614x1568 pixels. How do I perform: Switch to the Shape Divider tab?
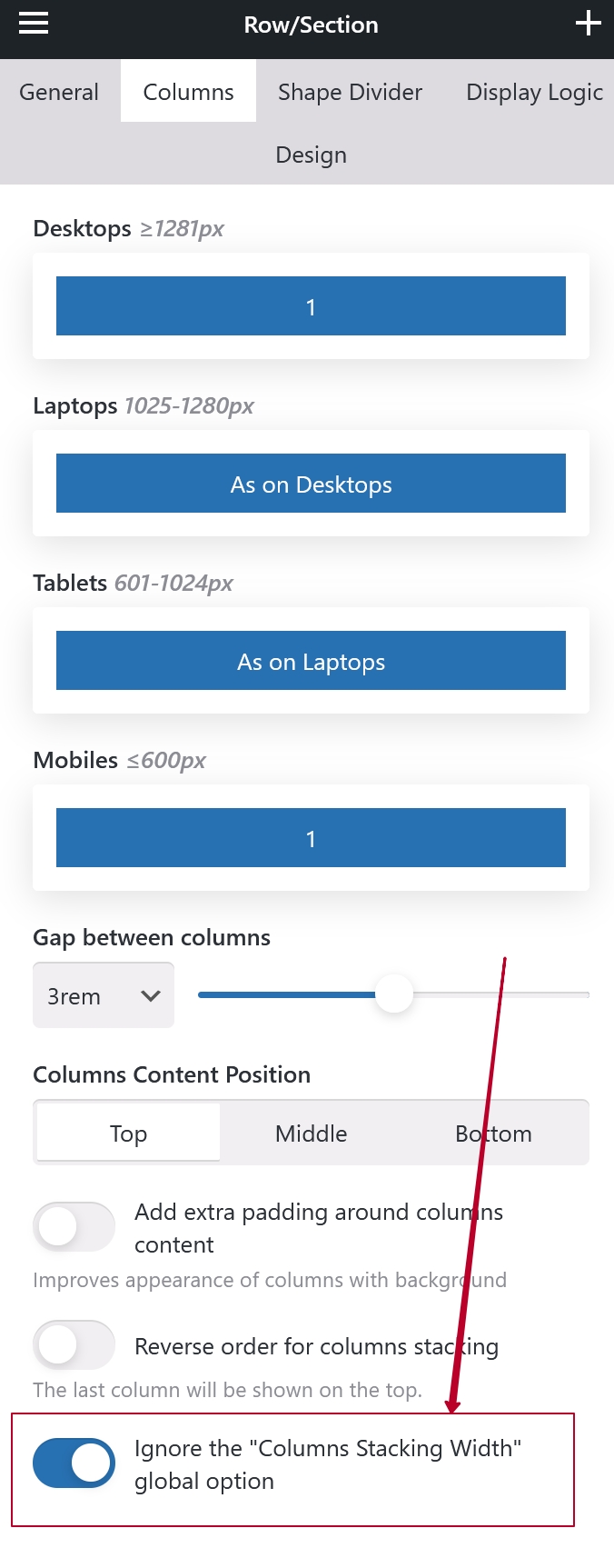pos(350,92)
